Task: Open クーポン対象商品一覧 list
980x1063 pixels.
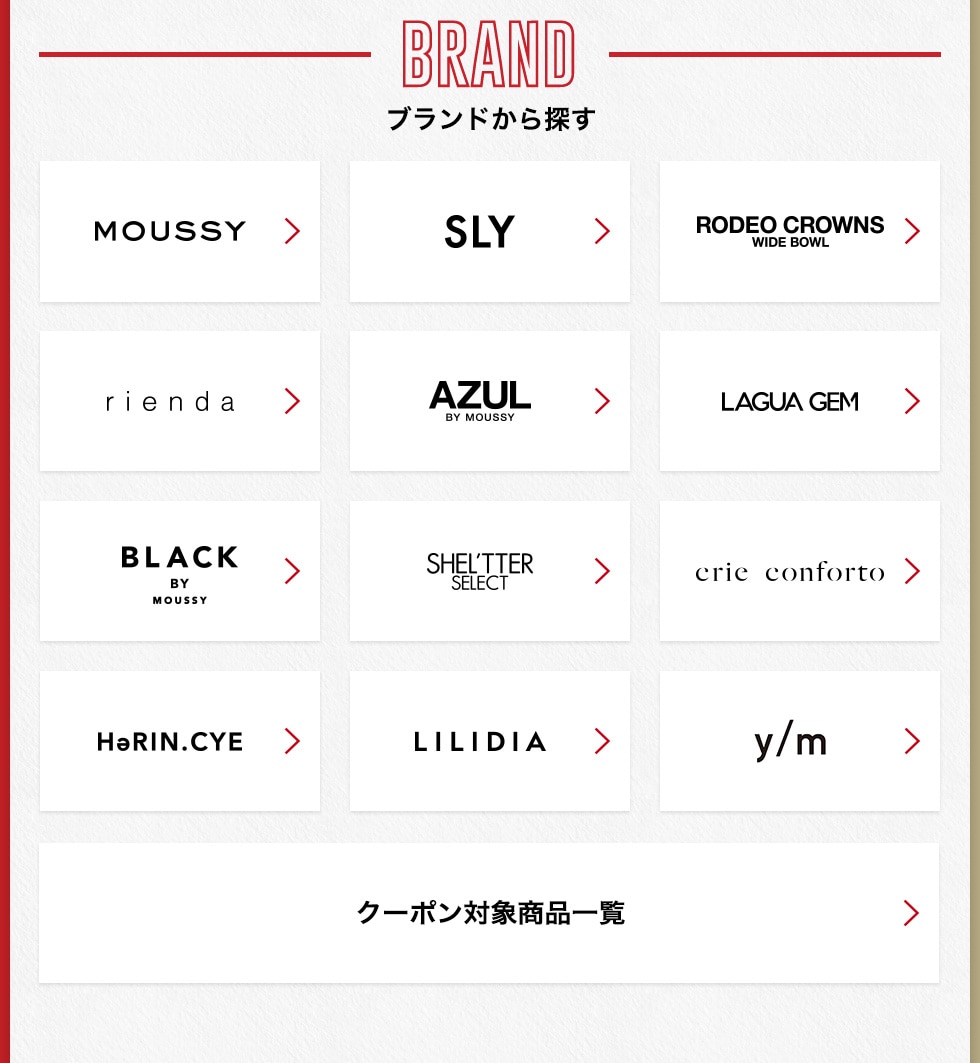Action: click(489, 913)
